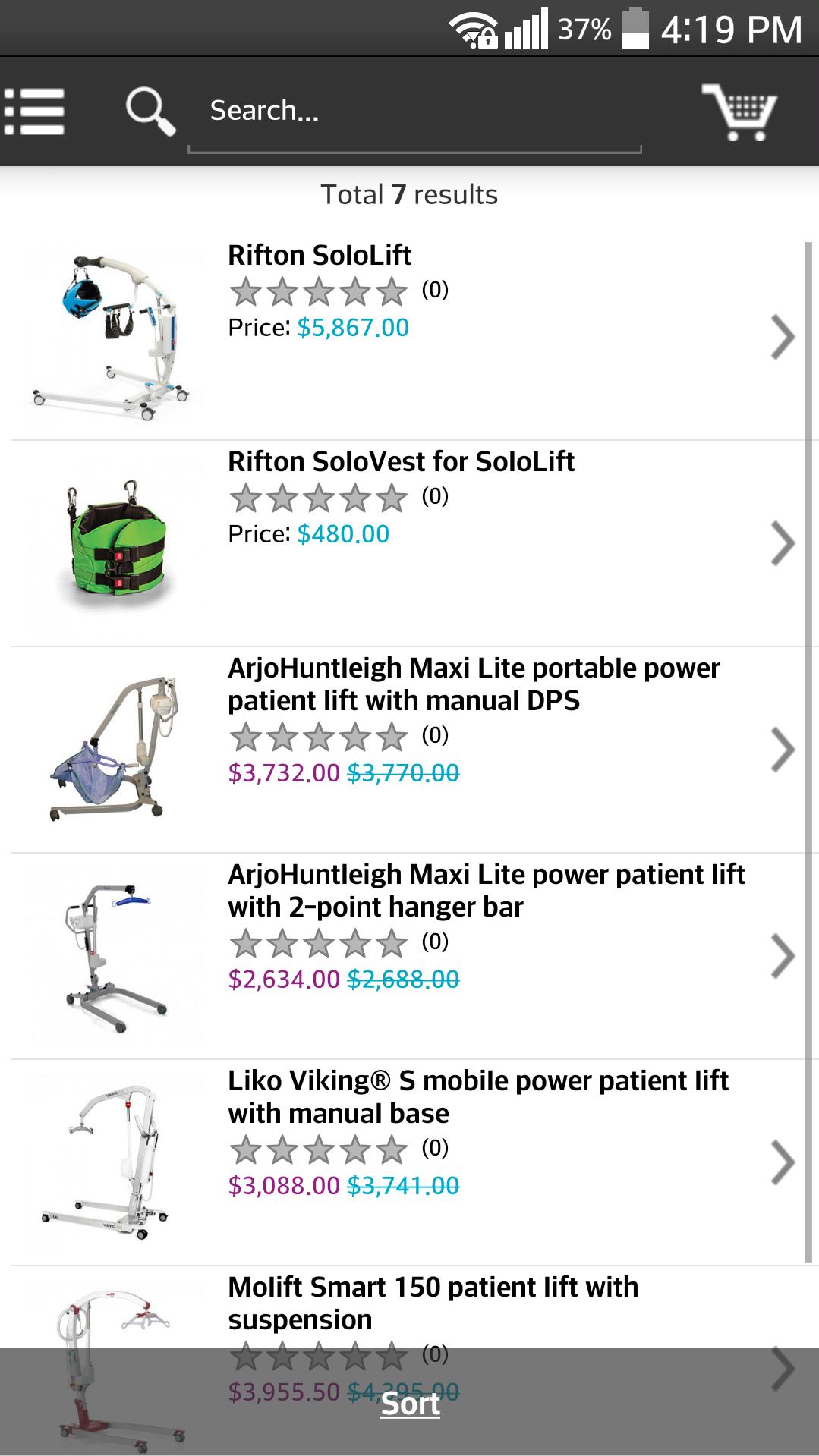The width and height of the screenshot is (819, 1456).
Task: Open Liko Viking S mobile patient lift
Action: point(478,1096)
